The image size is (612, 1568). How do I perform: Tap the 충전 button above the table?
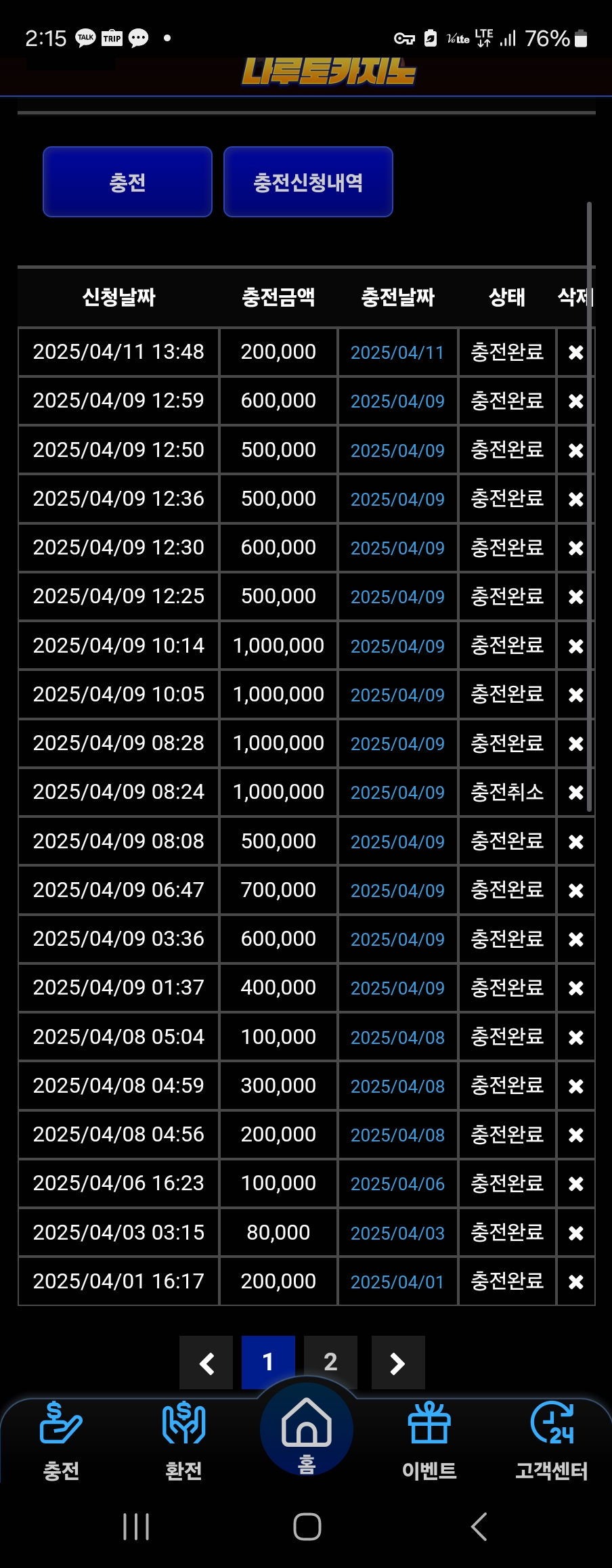coord(127,181)
